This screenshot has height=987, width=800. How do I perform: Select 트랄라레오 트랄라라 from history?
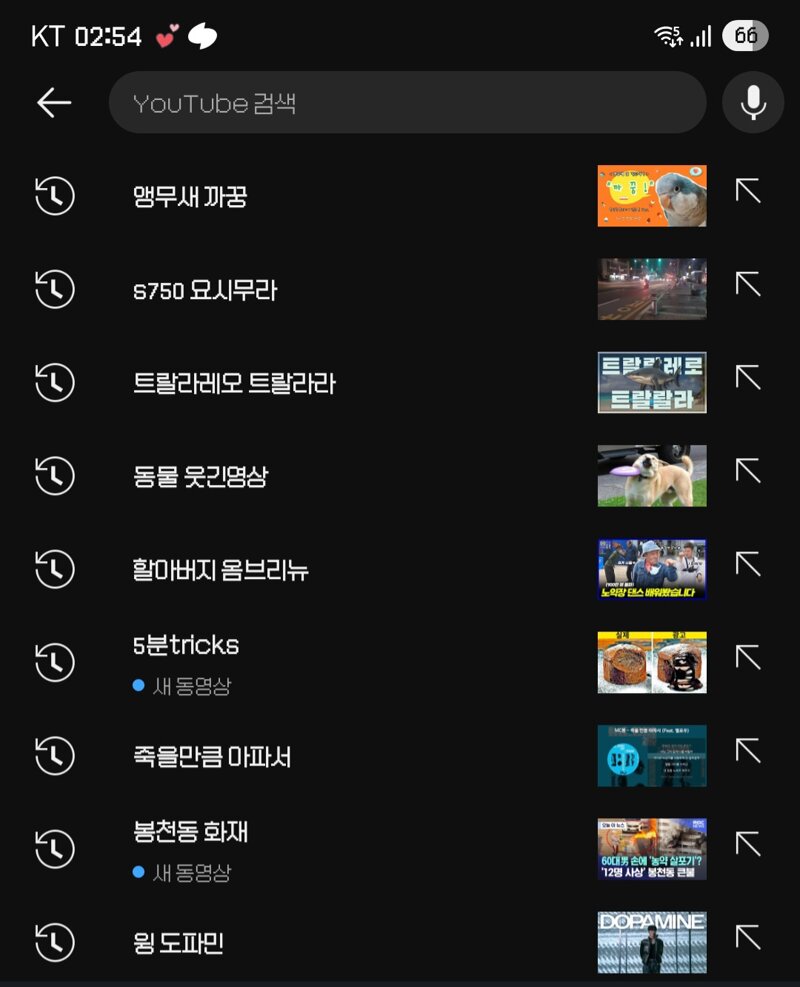(x=234, y=383)
